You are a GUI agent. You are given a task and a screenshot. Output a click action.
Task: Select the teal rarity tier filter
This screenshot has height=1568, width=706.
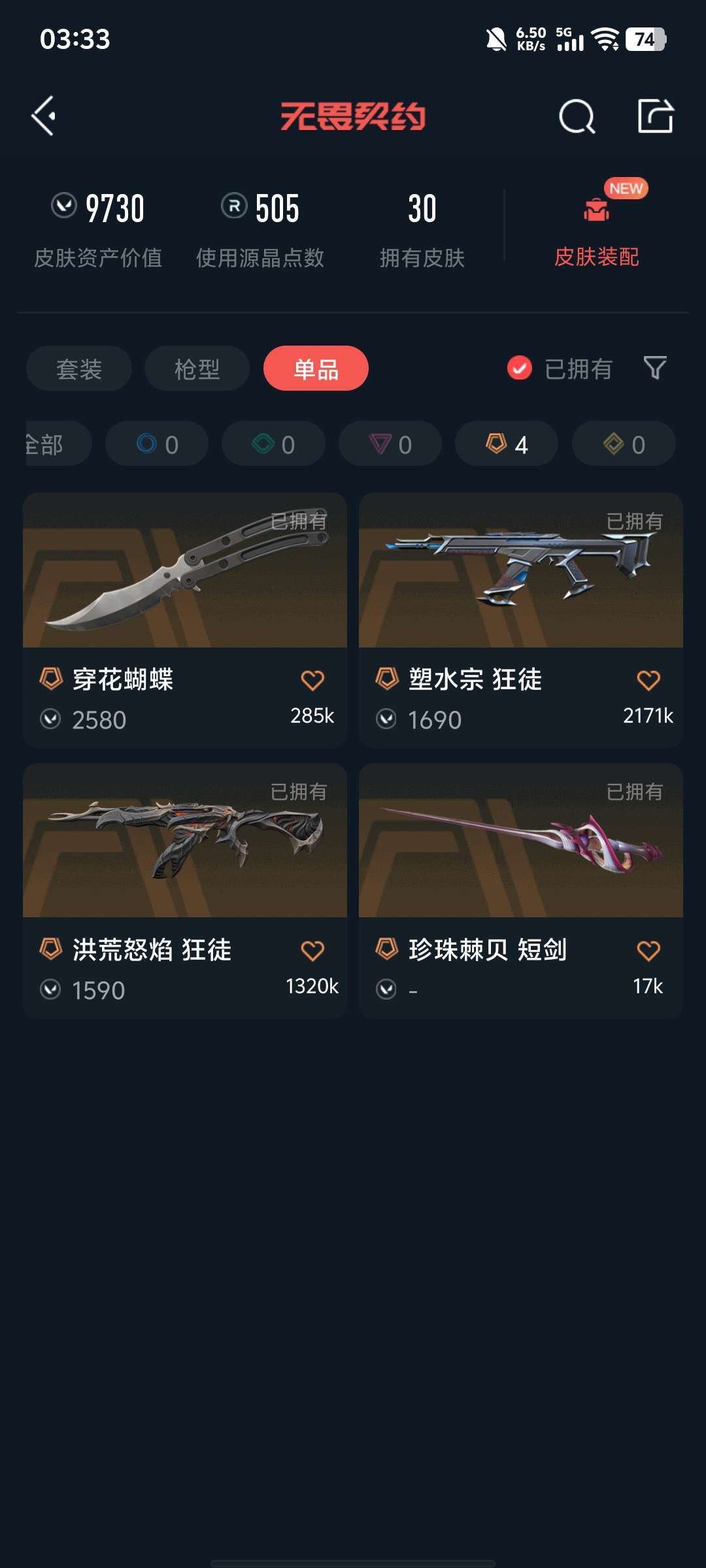coord(273,443)
